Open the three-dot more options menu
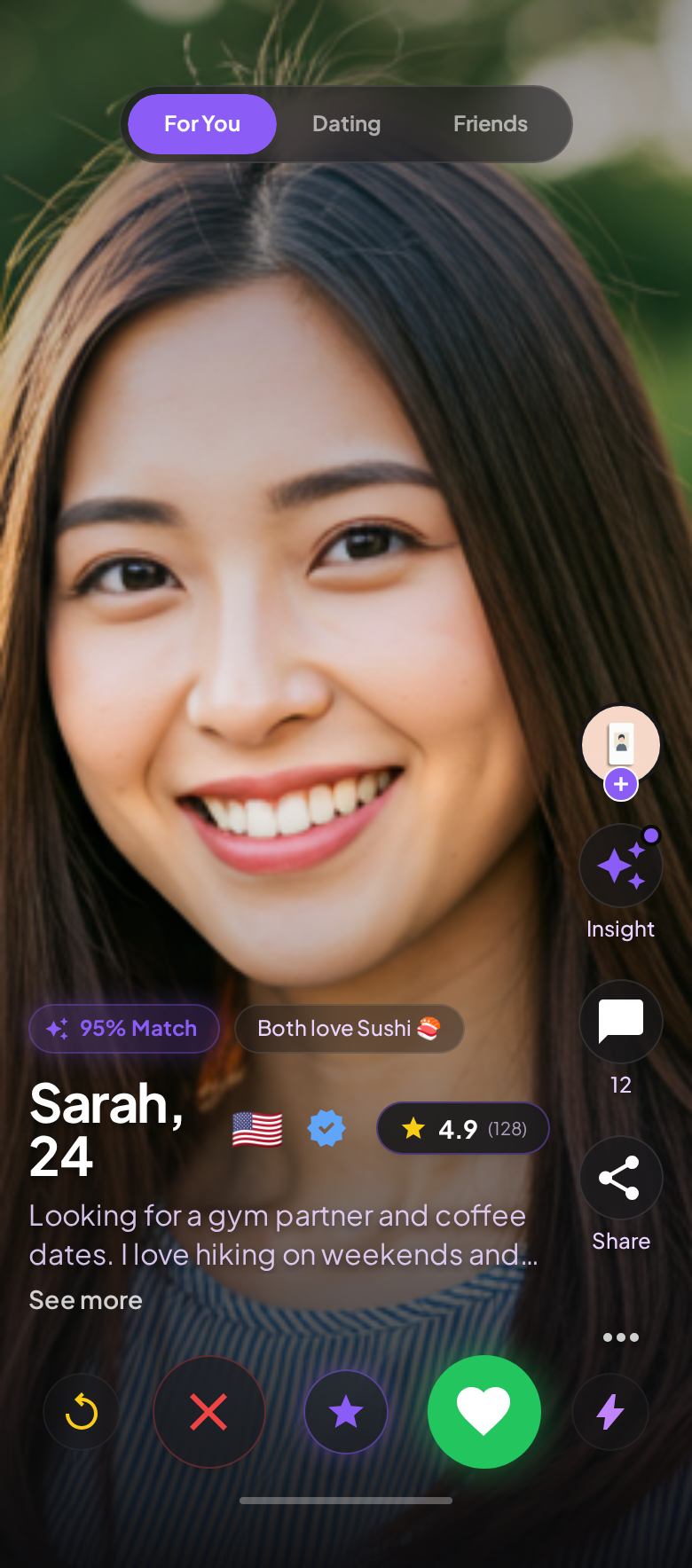692x1568 pixels. point(620,1337)
